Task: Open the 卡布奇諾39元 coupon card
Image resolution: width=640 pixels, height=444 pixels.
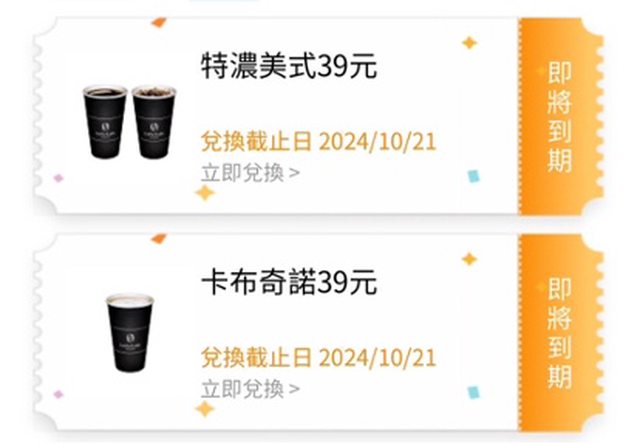Action: [288, 284]
